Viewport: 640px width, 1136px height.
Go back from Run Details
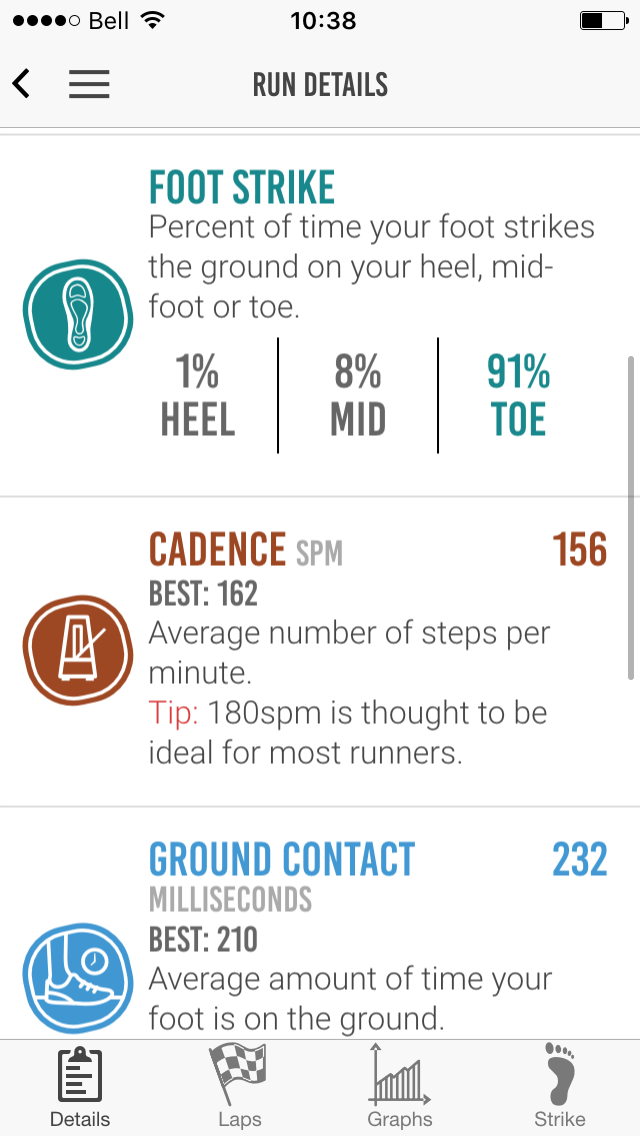point(21,84)
